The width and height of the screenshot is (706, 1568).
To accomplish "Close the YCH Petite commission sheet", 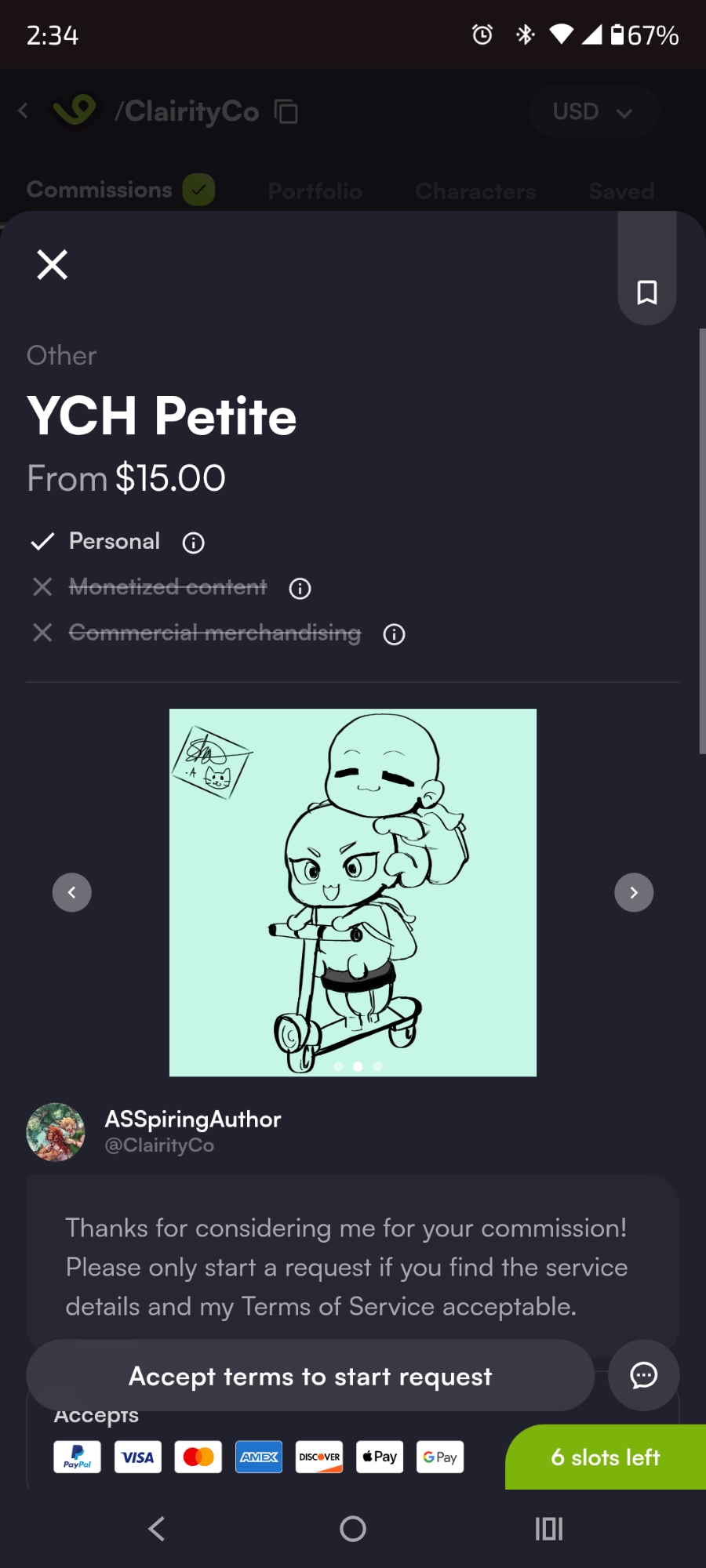I will click(53, 265).
